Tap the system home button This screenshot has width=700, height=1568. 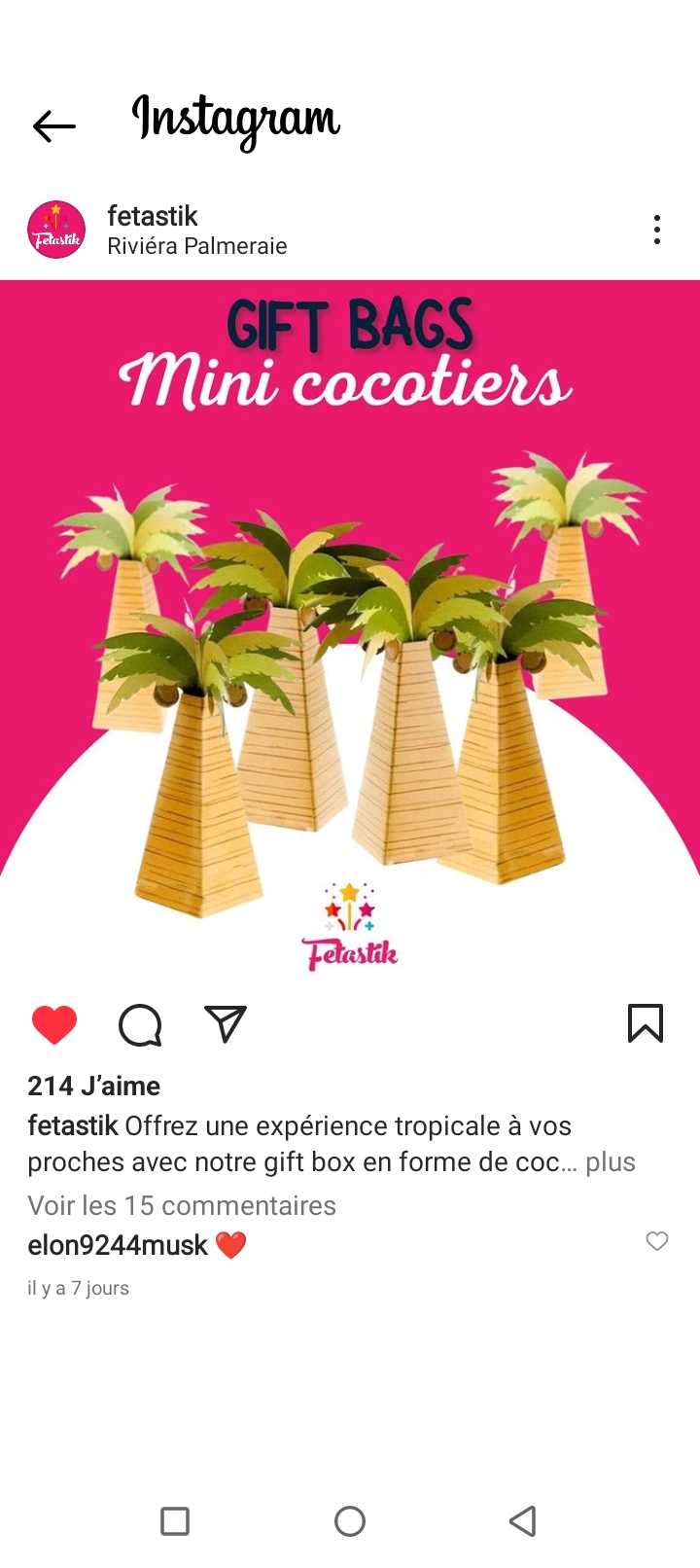click(x=350, y=1521)
